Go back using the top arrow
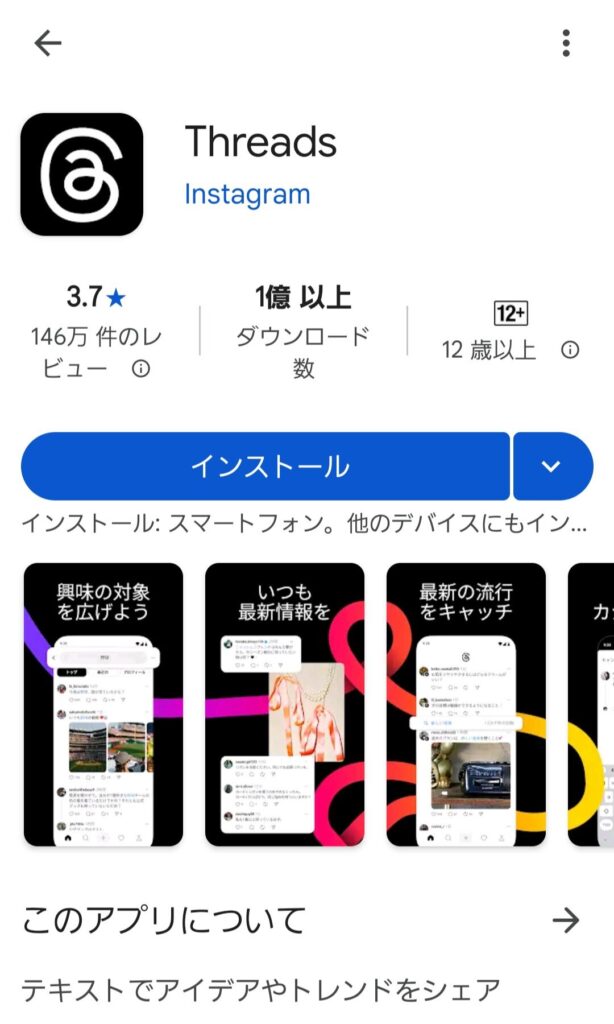Image resolution: width=614 pixels, height=1024 pixels. click(47, 42)
